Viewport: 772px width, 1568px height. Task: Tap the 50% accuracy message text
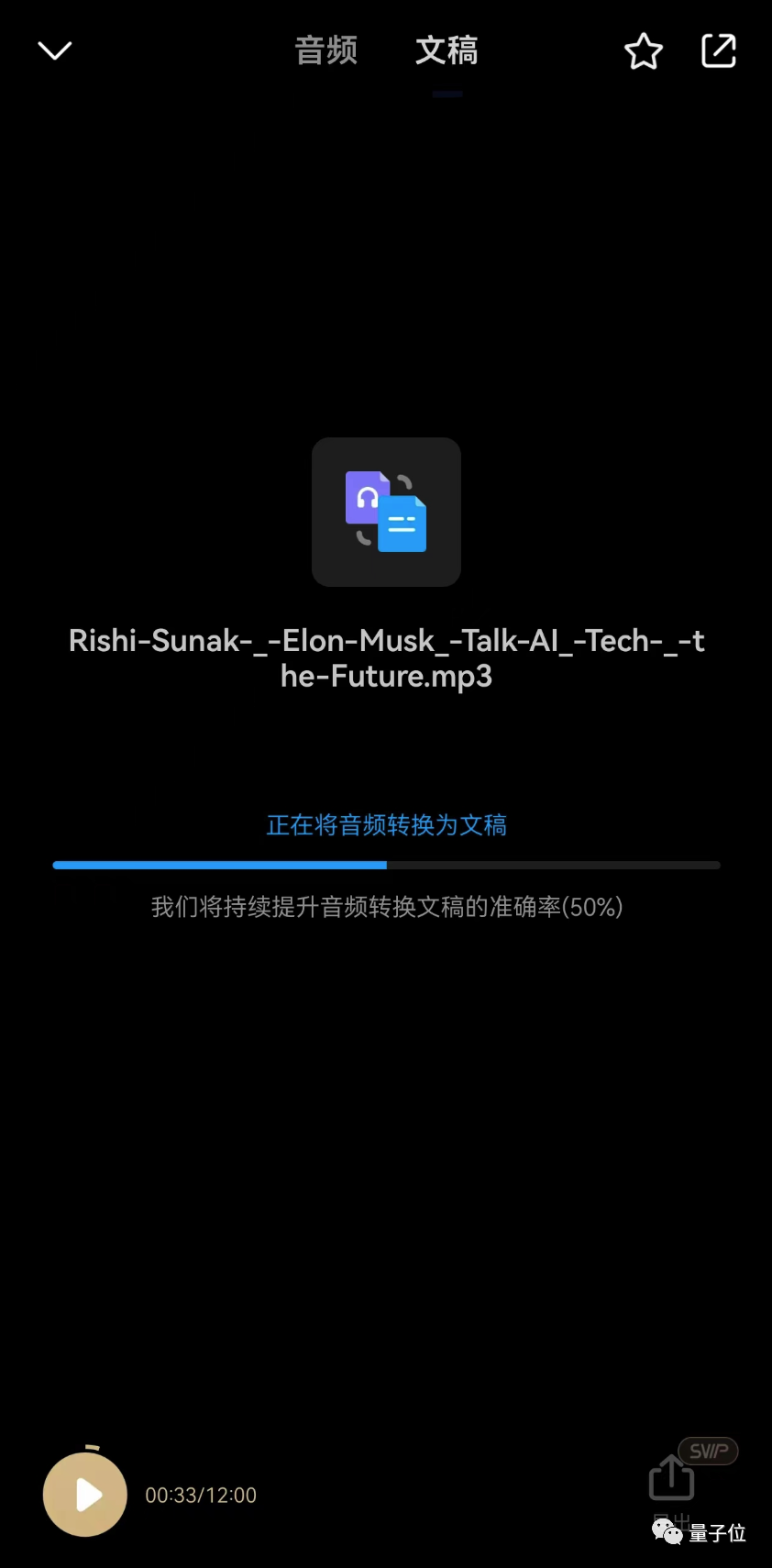[386, 907]
